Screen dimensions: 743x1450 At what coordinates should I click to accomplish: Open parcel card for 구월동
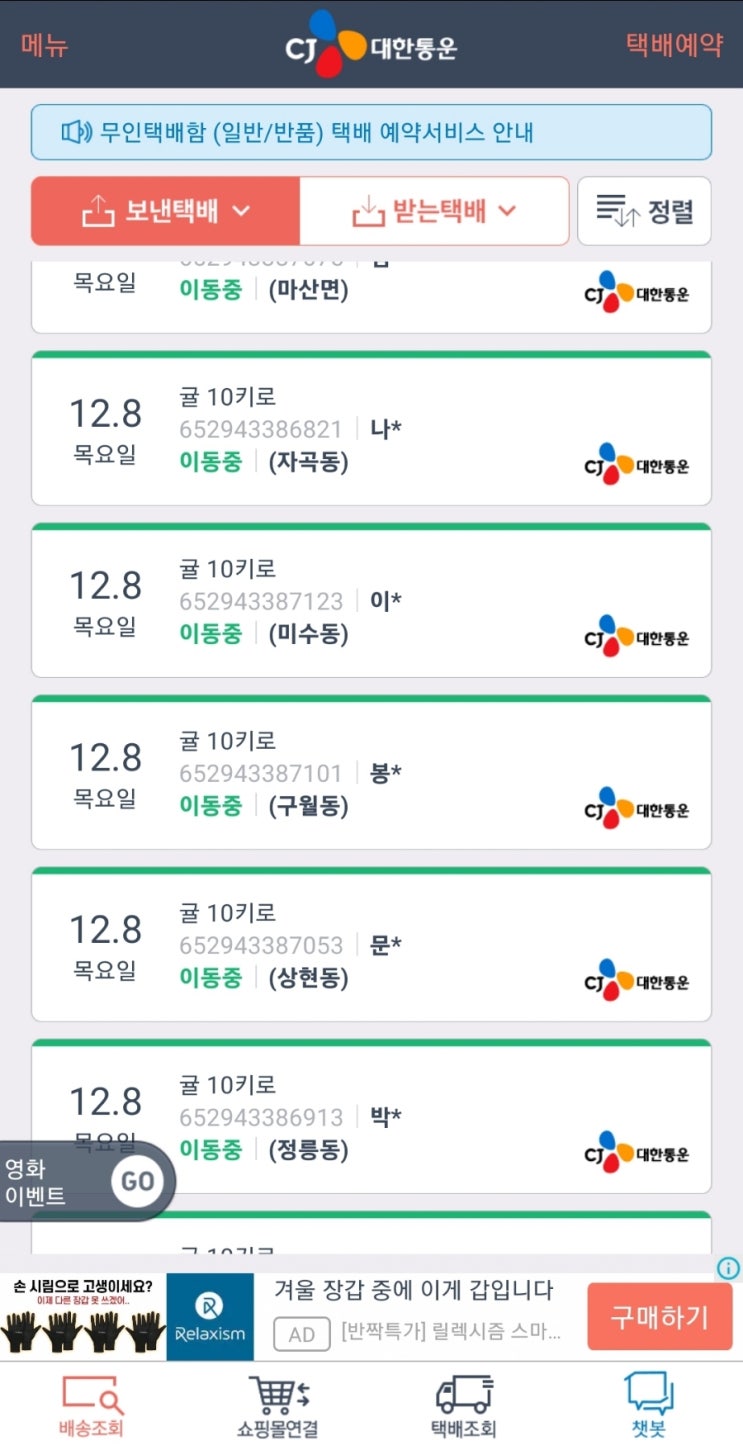(x=371, y=773)
